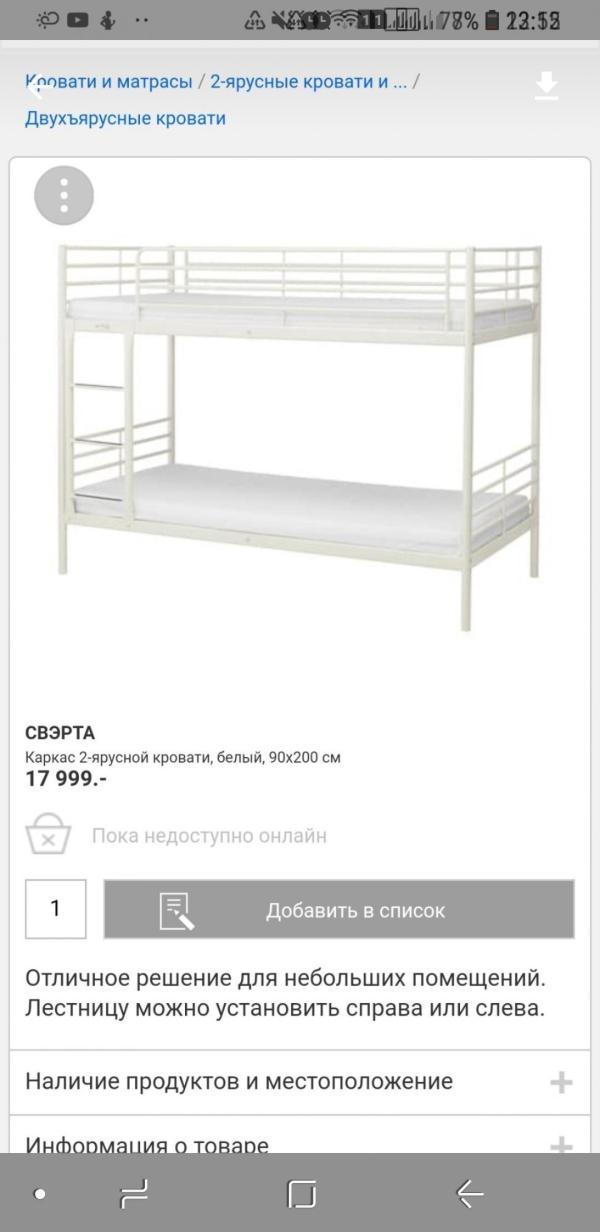
Task: Tap the download icon
Action: coord(546,86)
